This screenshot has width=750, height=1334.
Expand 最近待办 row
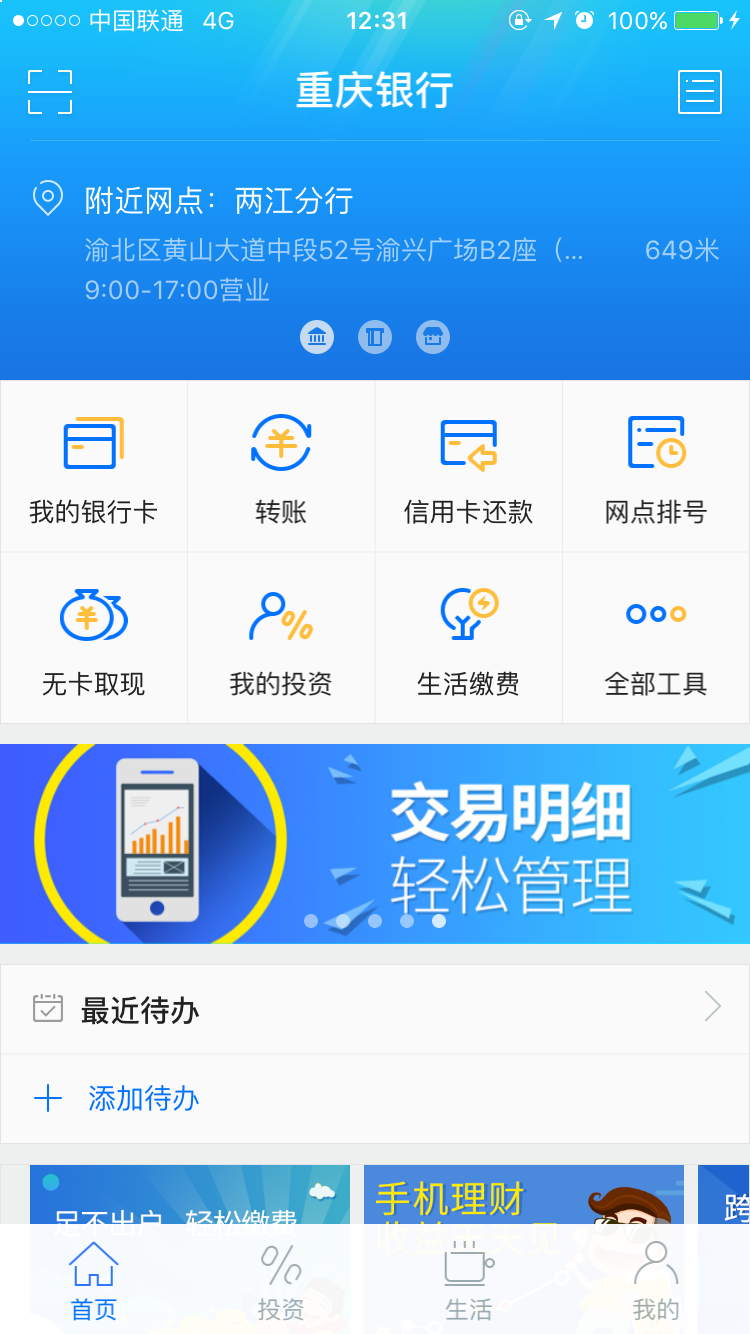[x=375, y=1009]
